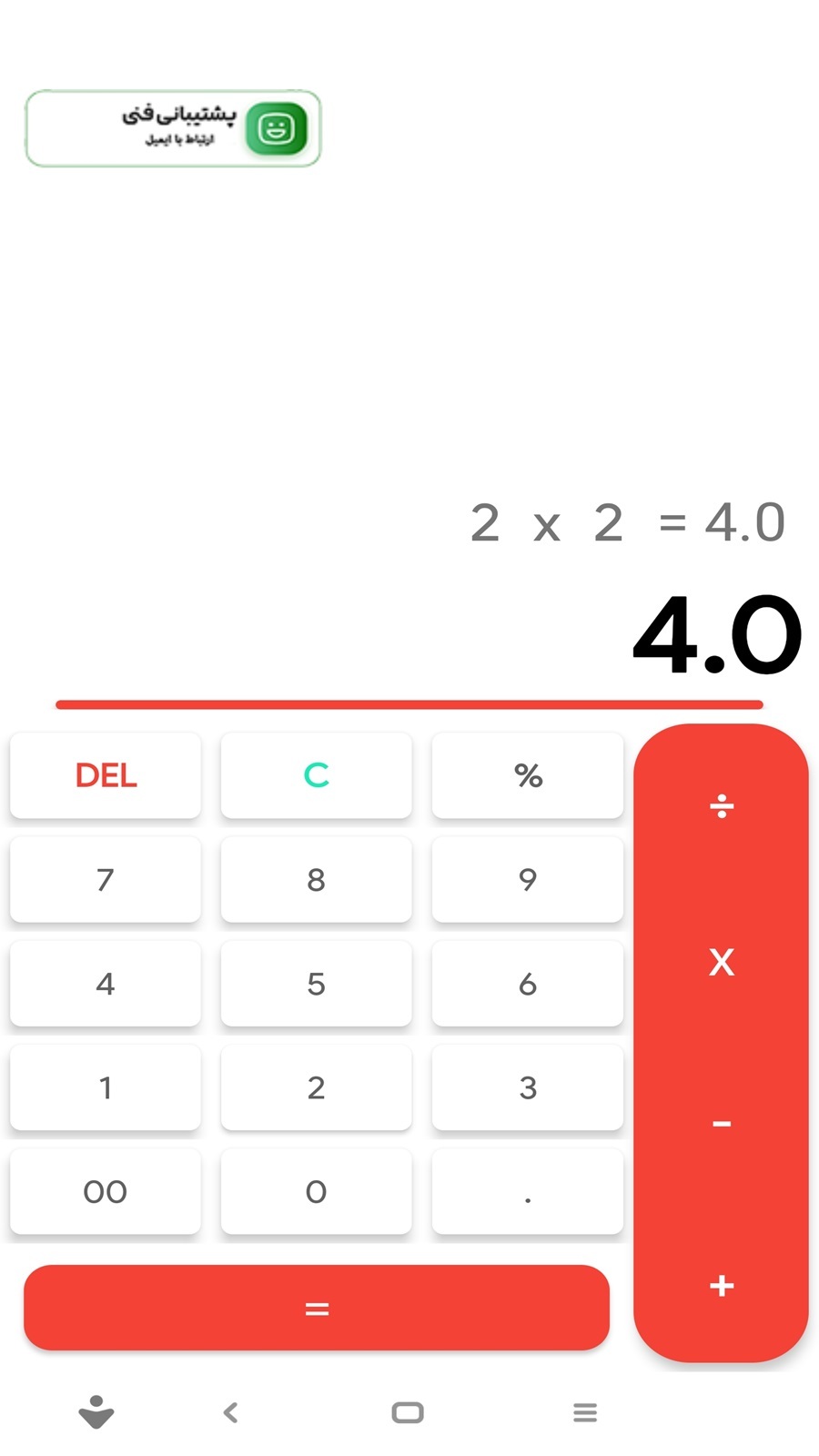The height and width of the screenshot is (1456, 819).
Task: Tap the plus operator
Action: tap(721, 1285)
